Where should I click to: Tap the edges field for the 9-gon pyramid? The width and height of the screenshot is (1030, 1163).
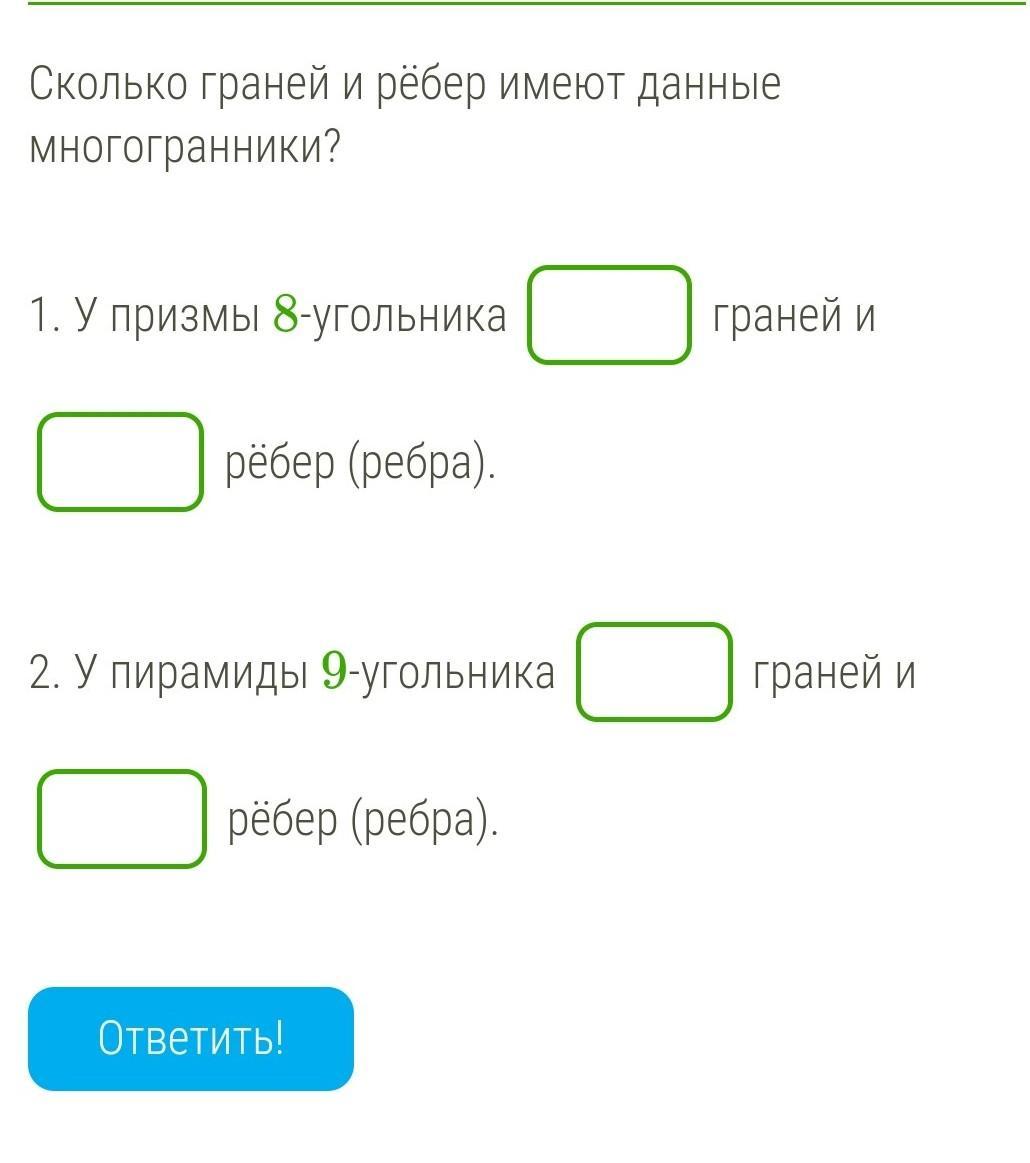click(x=122, y=819)
